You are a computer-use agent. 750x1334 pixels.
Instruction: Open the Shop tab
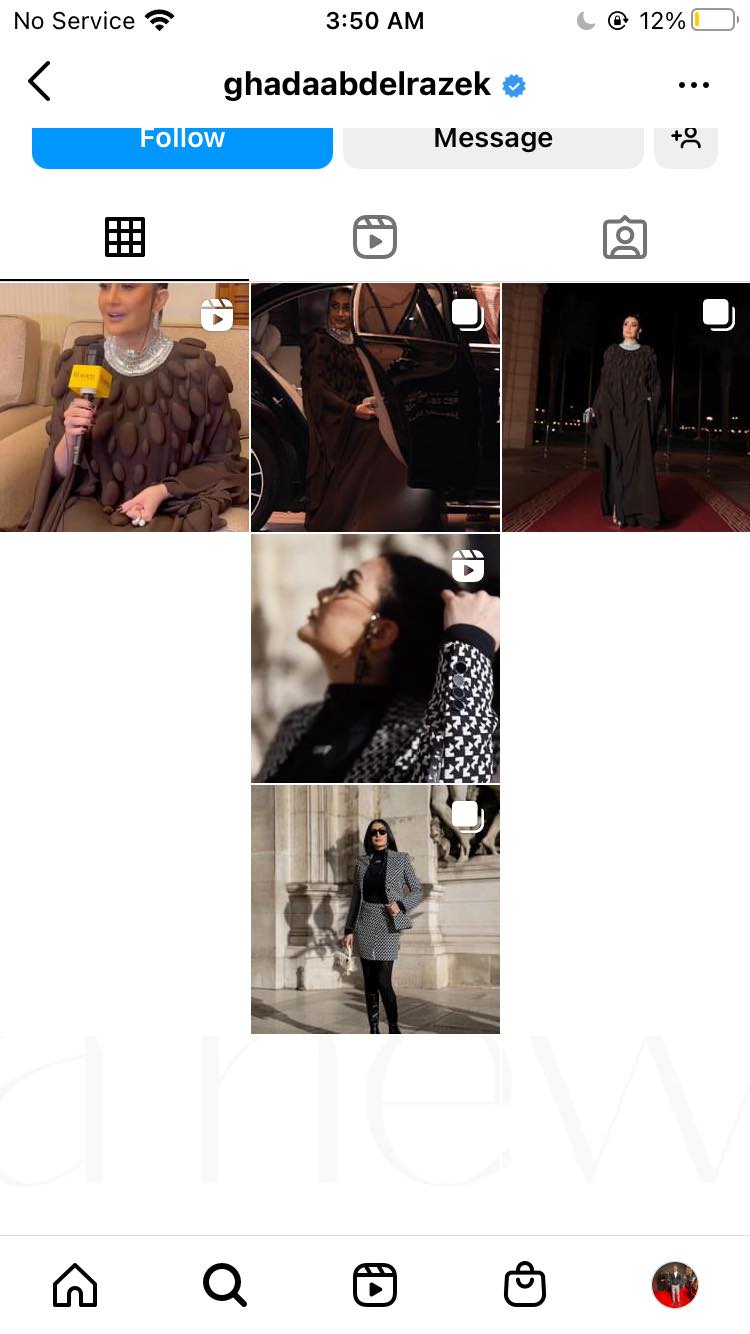pyautogui.click(x=525, y=1285)
